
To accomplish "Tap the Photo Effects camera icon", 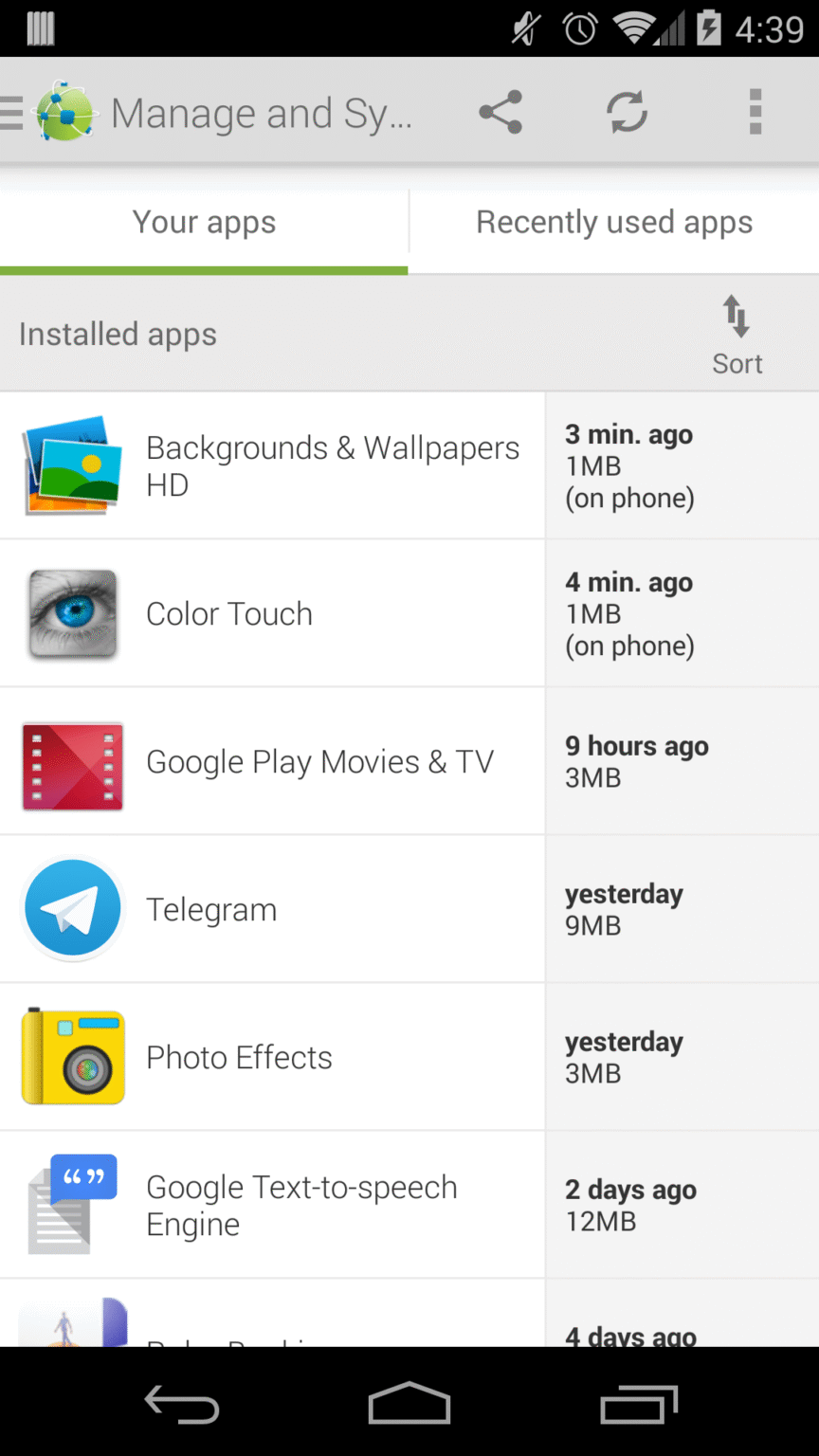I will [72, 1056].
